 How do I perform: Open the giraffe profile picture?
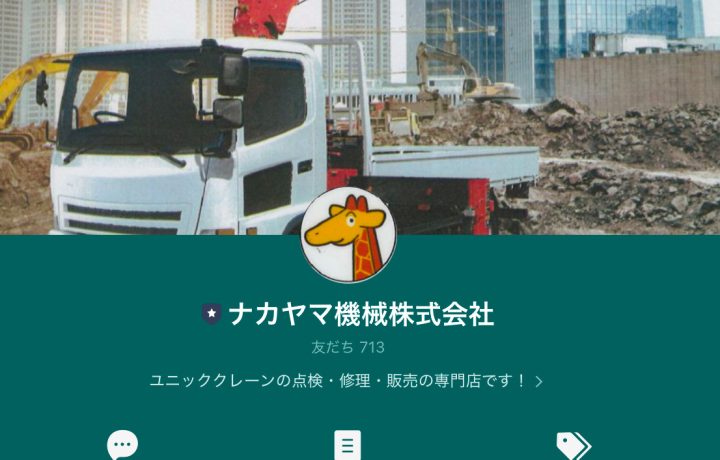[348, 234]
